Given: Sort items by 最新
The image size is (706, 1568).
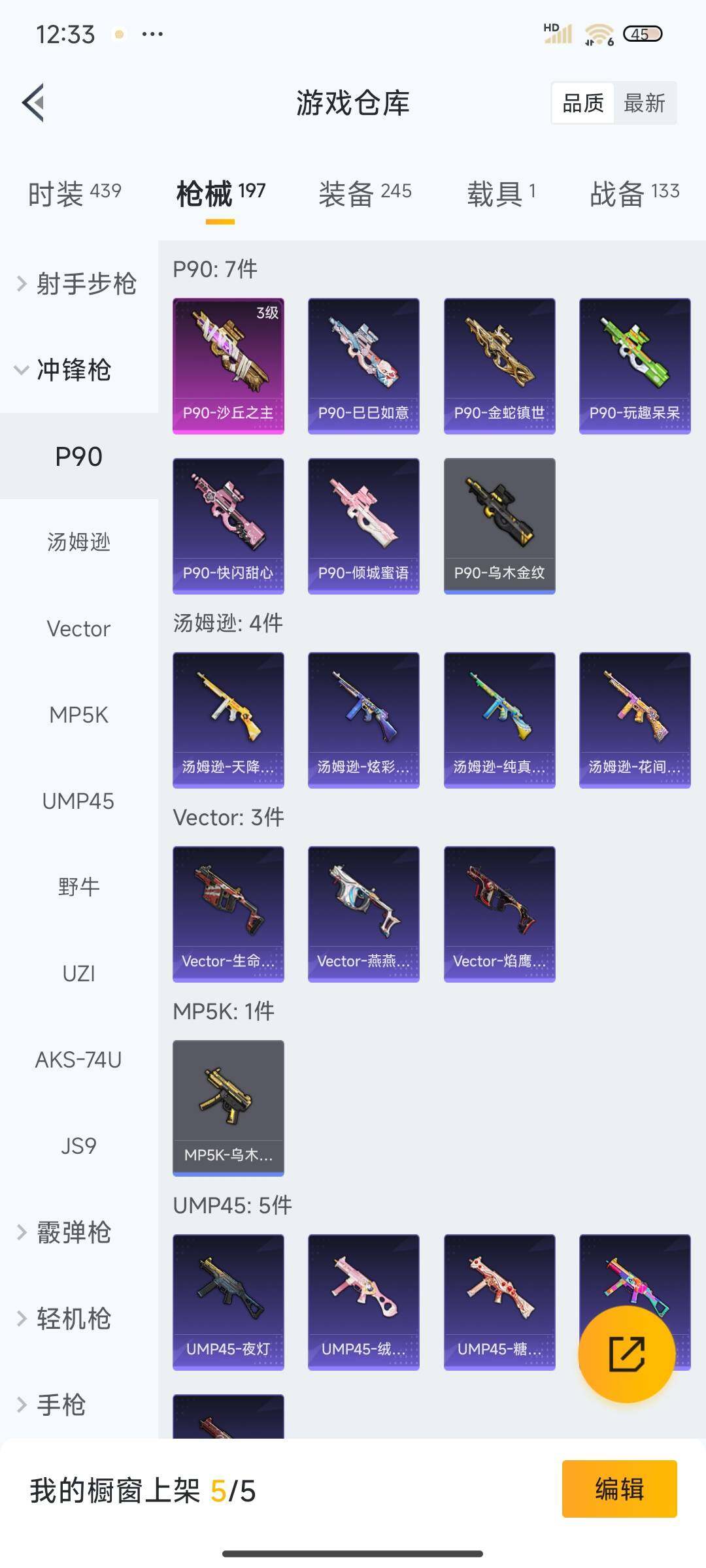Looking at the screenshot, I should tap(644, 103).
